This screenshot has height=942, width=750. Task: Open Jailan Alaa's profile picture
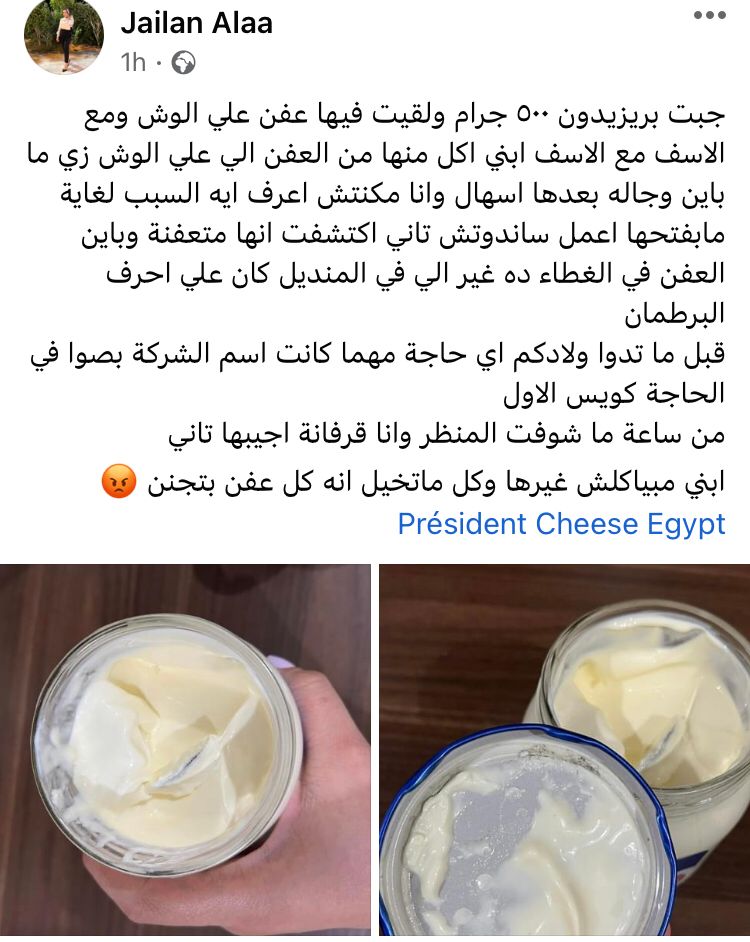(64, 37)
